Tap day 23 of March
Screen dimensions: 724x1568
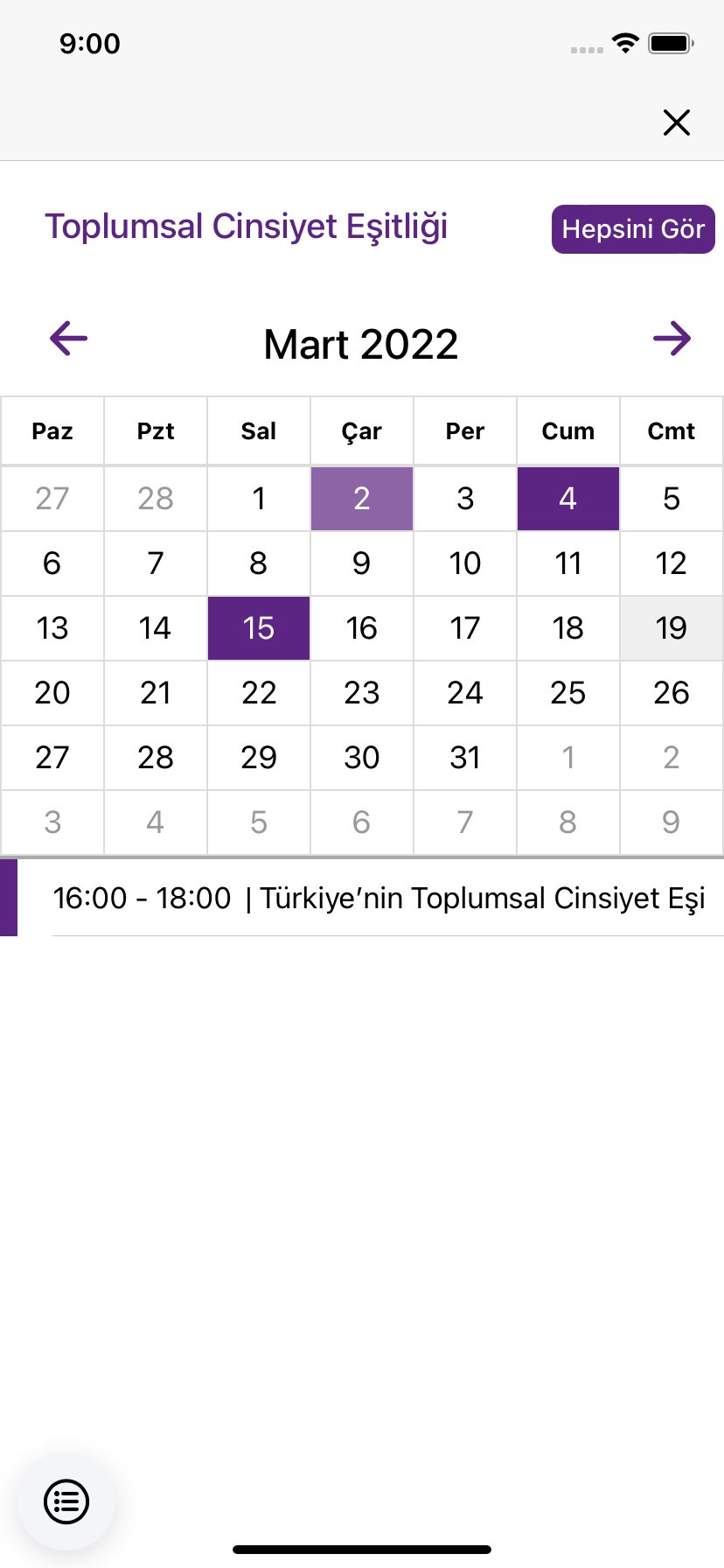pos(362,693)
